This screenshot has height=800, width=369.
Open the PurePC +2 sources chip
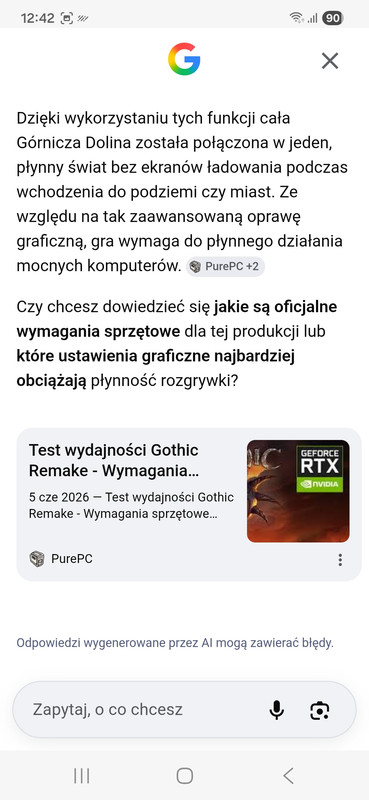pos(225,266)
